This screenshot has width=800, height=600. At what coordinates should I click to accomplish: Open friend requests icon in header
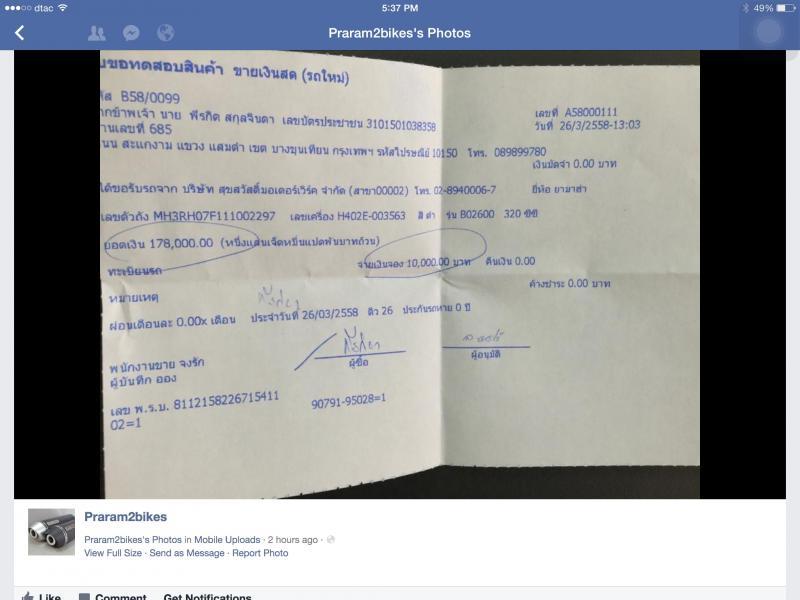pos(97,33)
